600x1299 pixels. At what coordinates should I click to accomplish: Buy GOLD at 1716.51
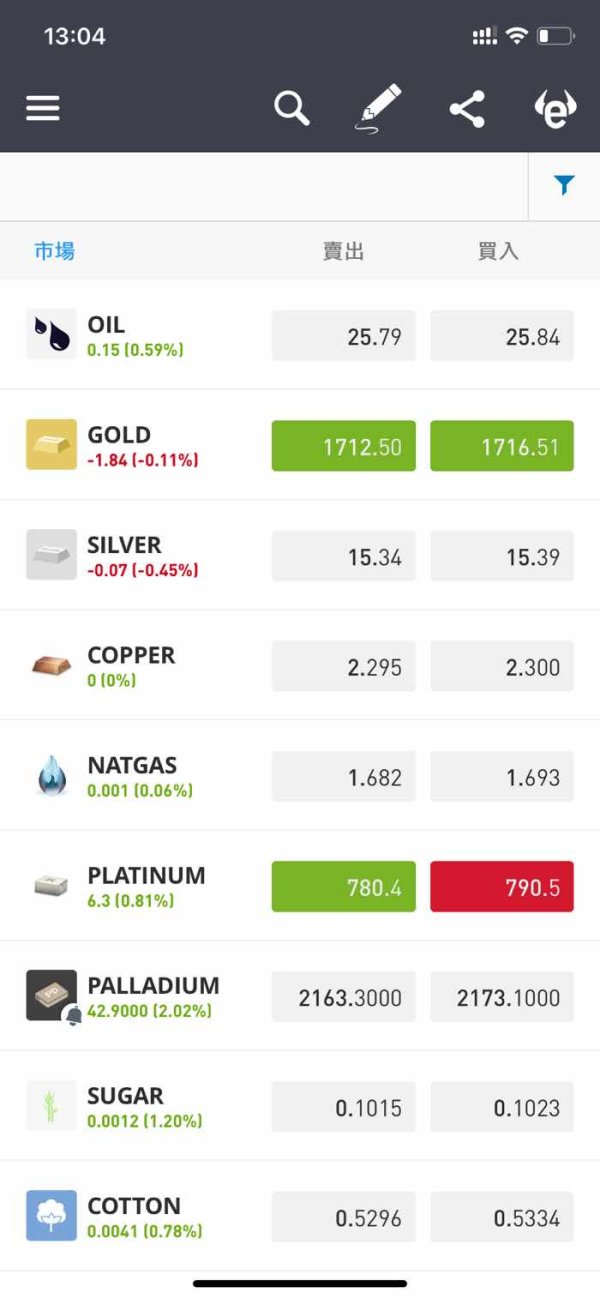(x=502, y=446)
